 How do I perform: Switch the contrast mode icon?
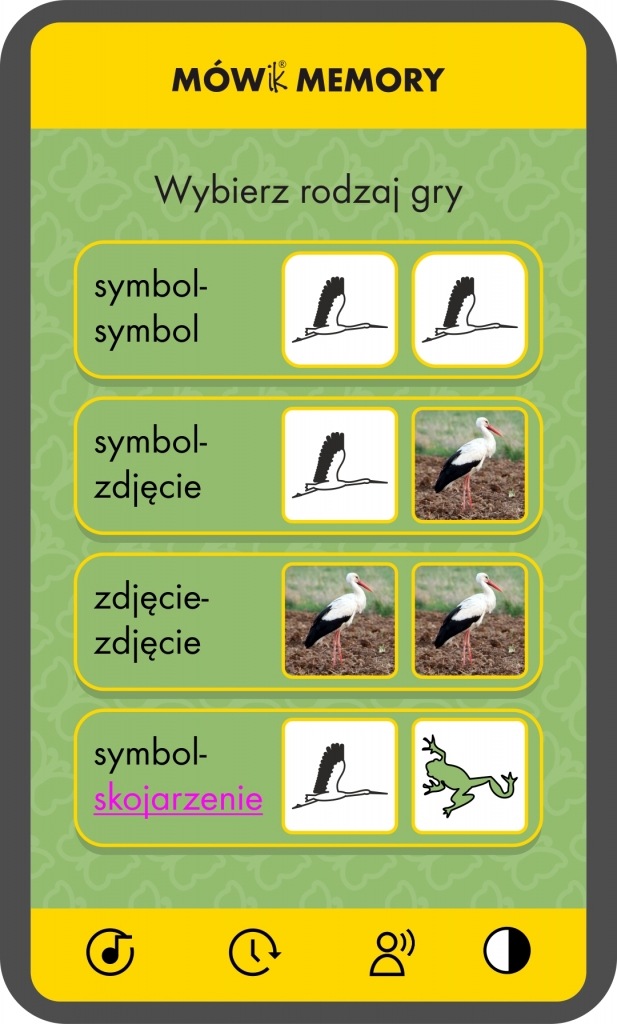507,951
